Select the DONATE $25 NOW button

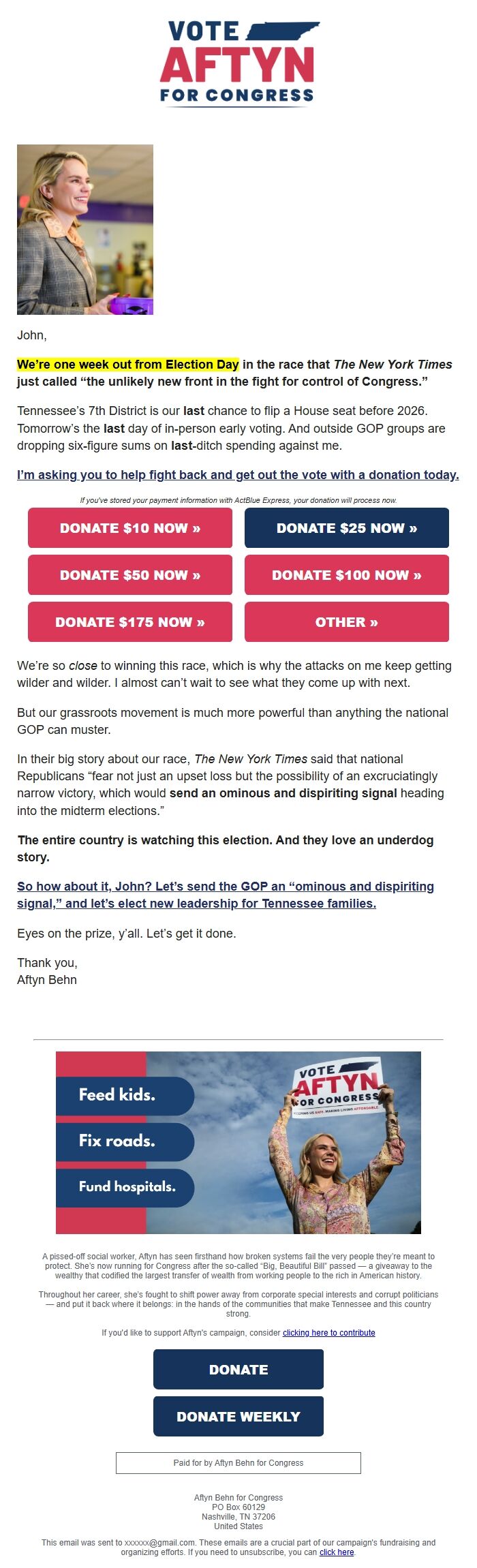(346, 527)
